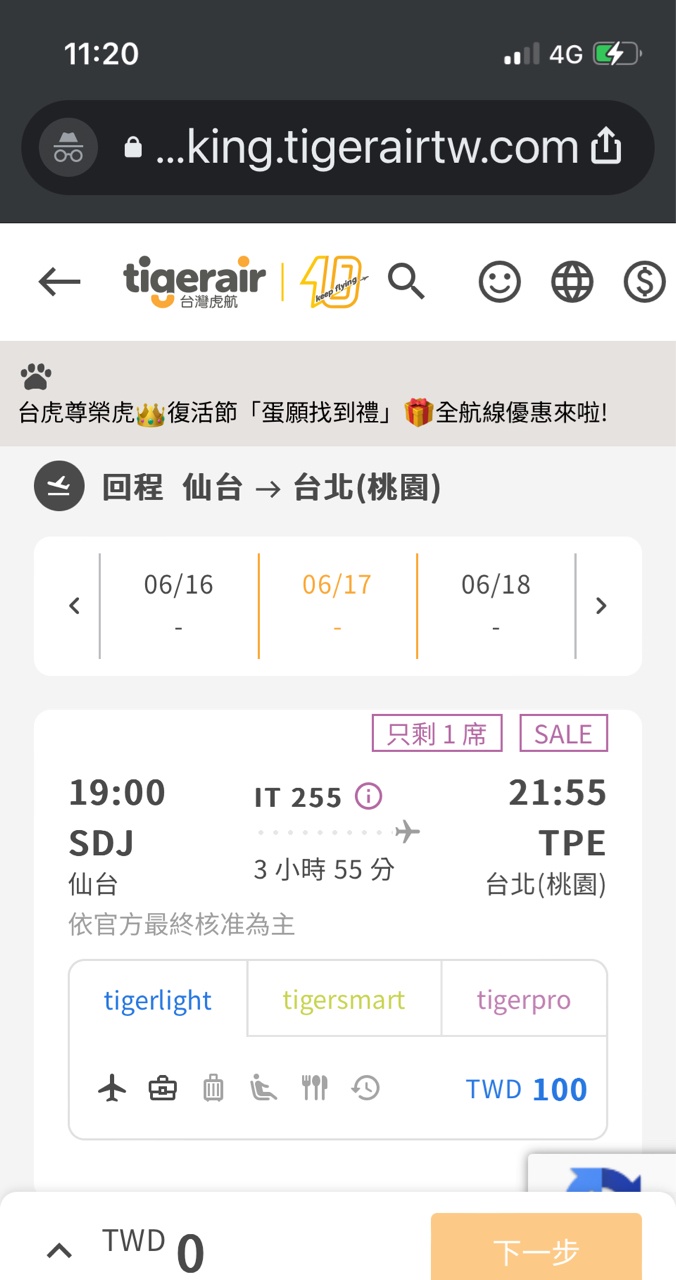Choose the tigerlight fare tab
The width and height of the screenshot is (676, 1280).
click(158, 1000)
